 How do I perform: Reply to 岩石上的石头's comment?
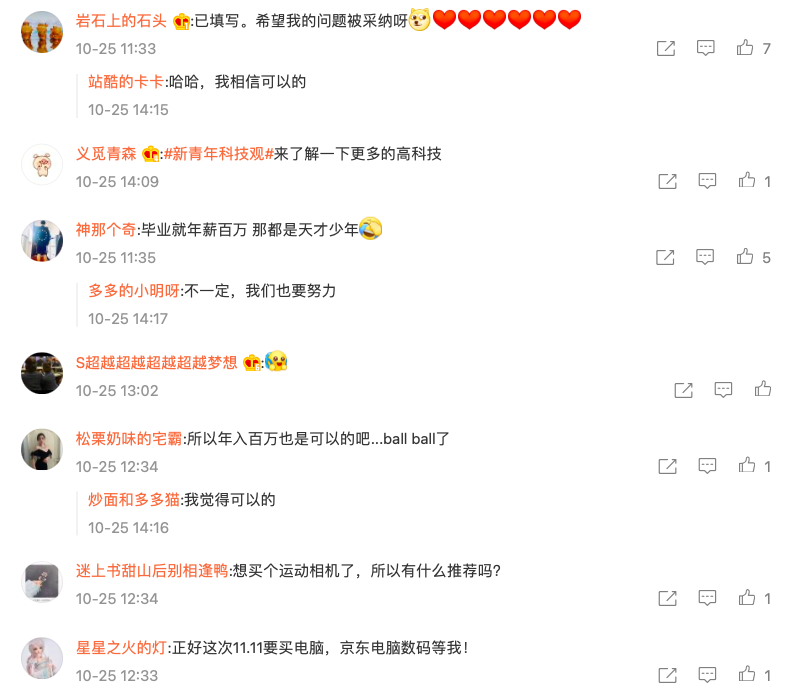point(705,48)
